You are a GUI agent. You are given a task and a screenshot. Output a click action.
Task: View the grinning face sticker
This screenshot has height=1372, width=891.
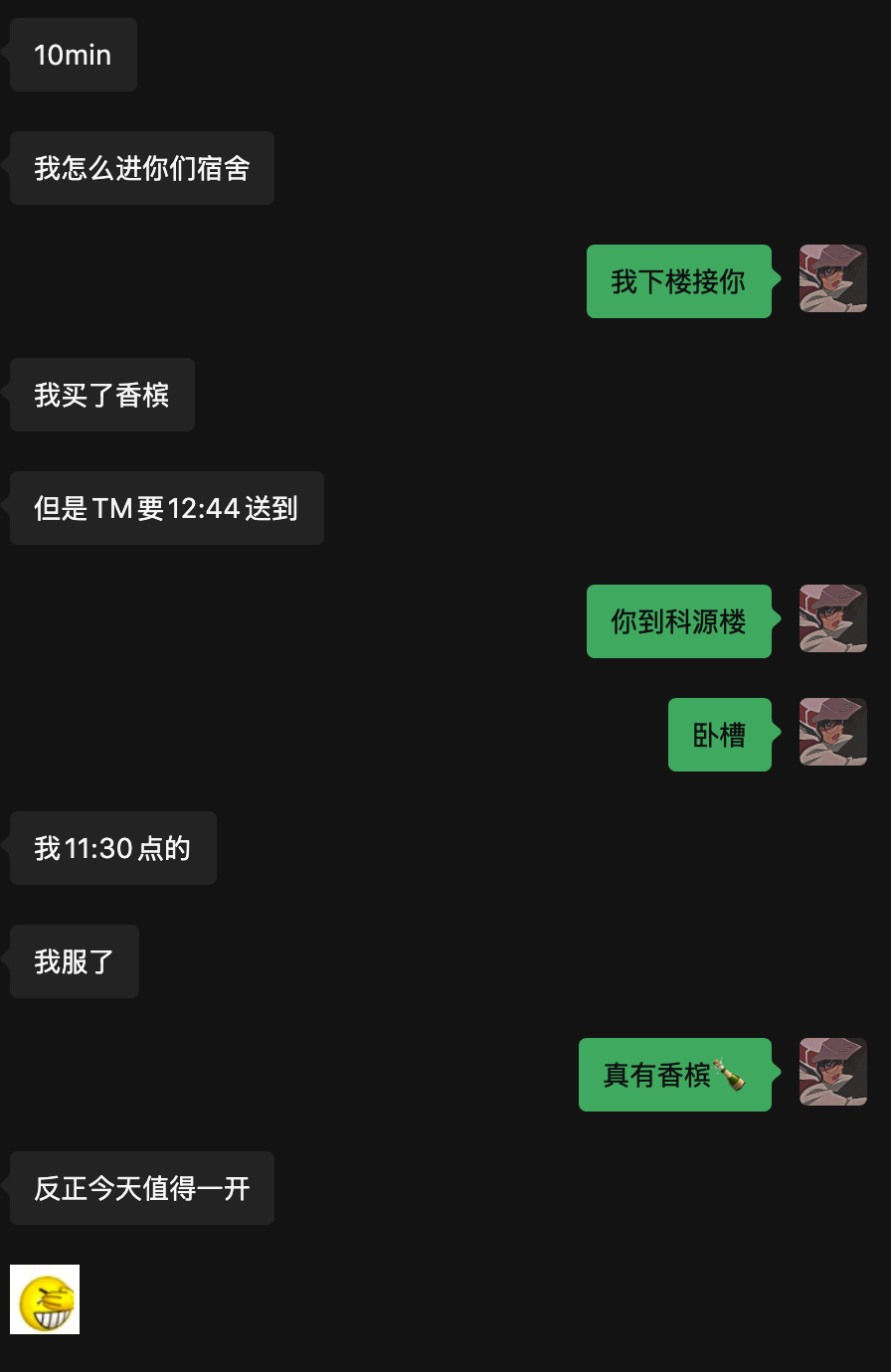[x=45, y=1299]
